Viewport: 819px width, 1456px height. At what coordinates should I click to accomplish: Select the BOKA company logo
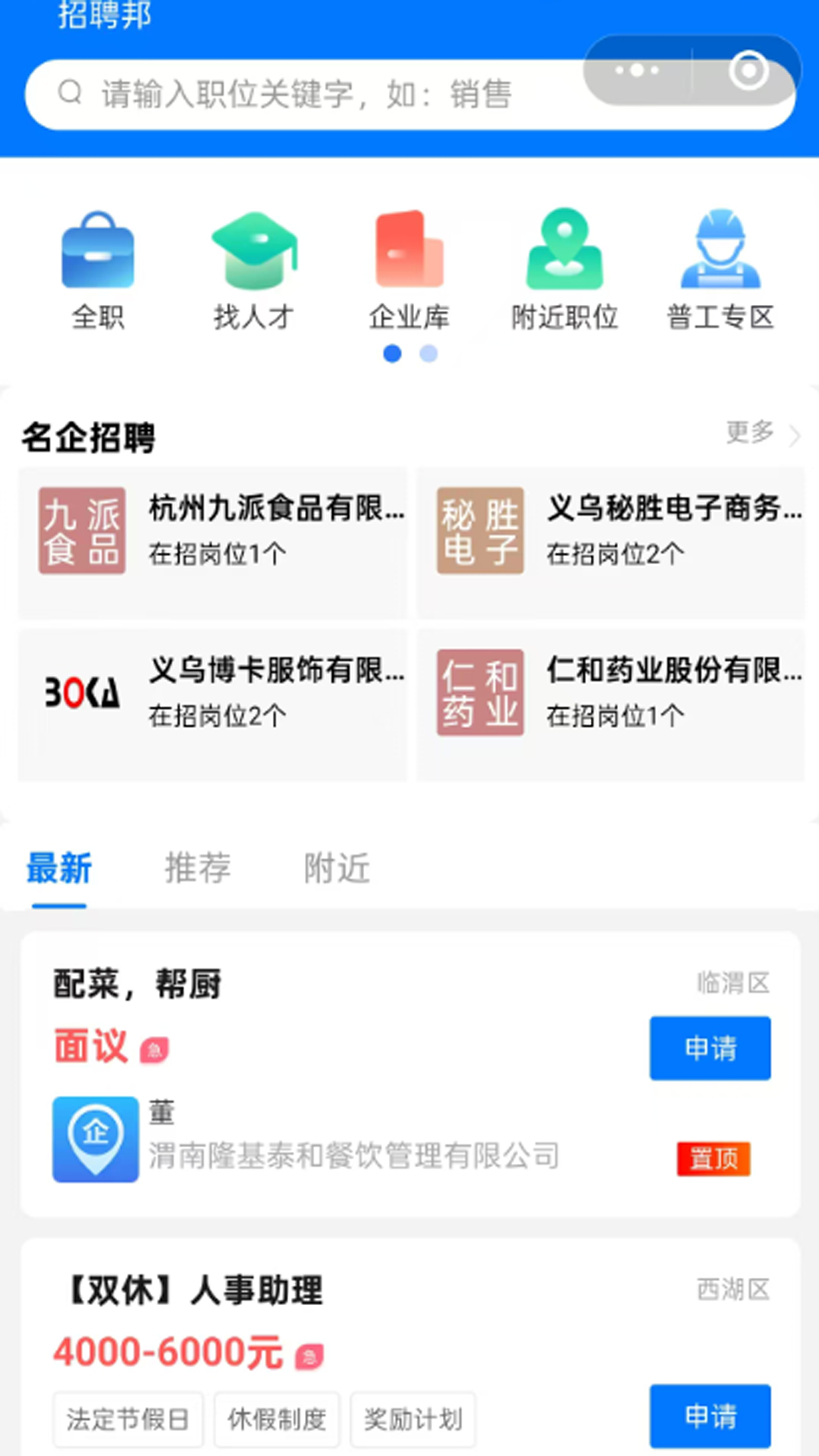tap(81, 691)
